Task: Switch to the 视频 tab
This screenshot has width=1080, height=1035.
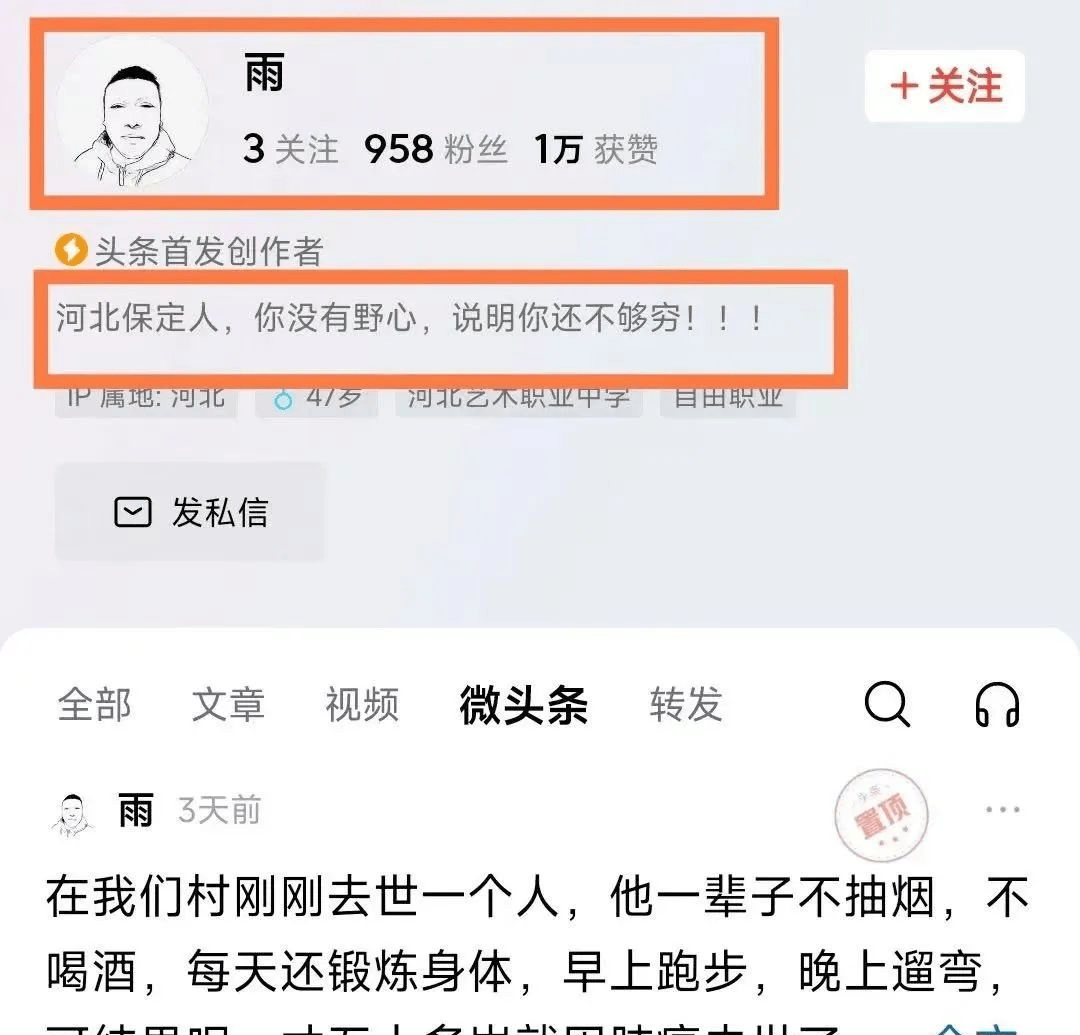Action: pos(362,704)
